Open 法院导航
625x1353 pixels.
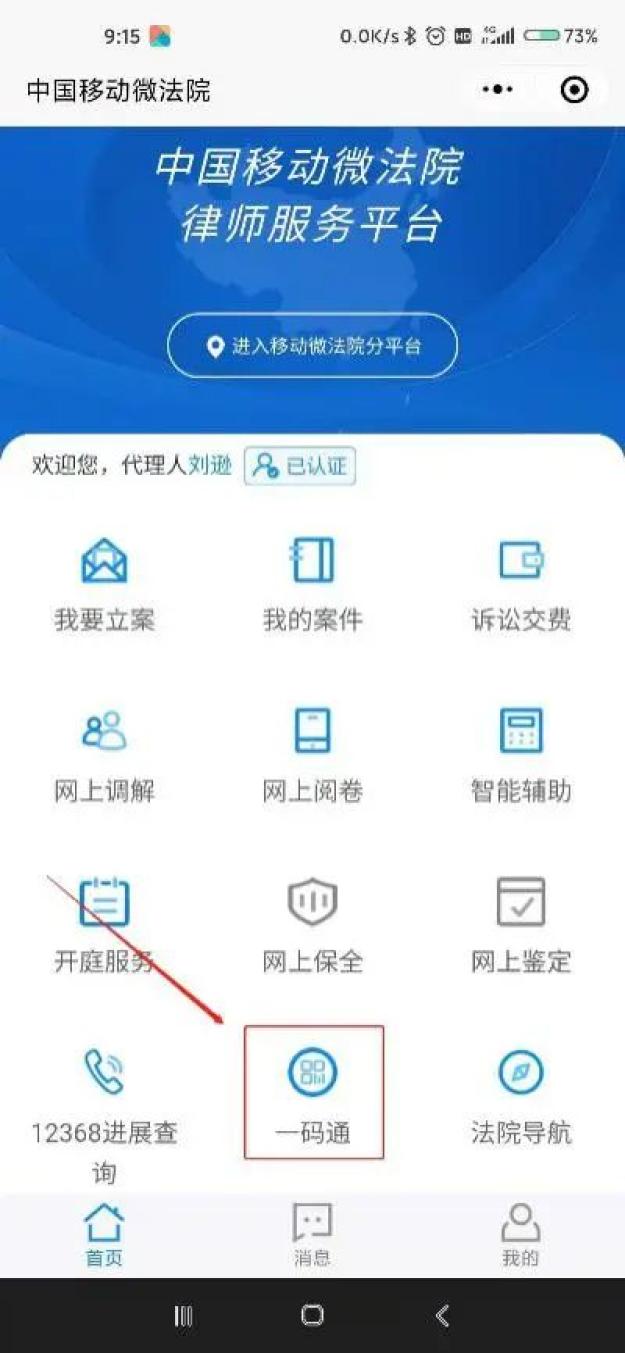coord(521,1097)
